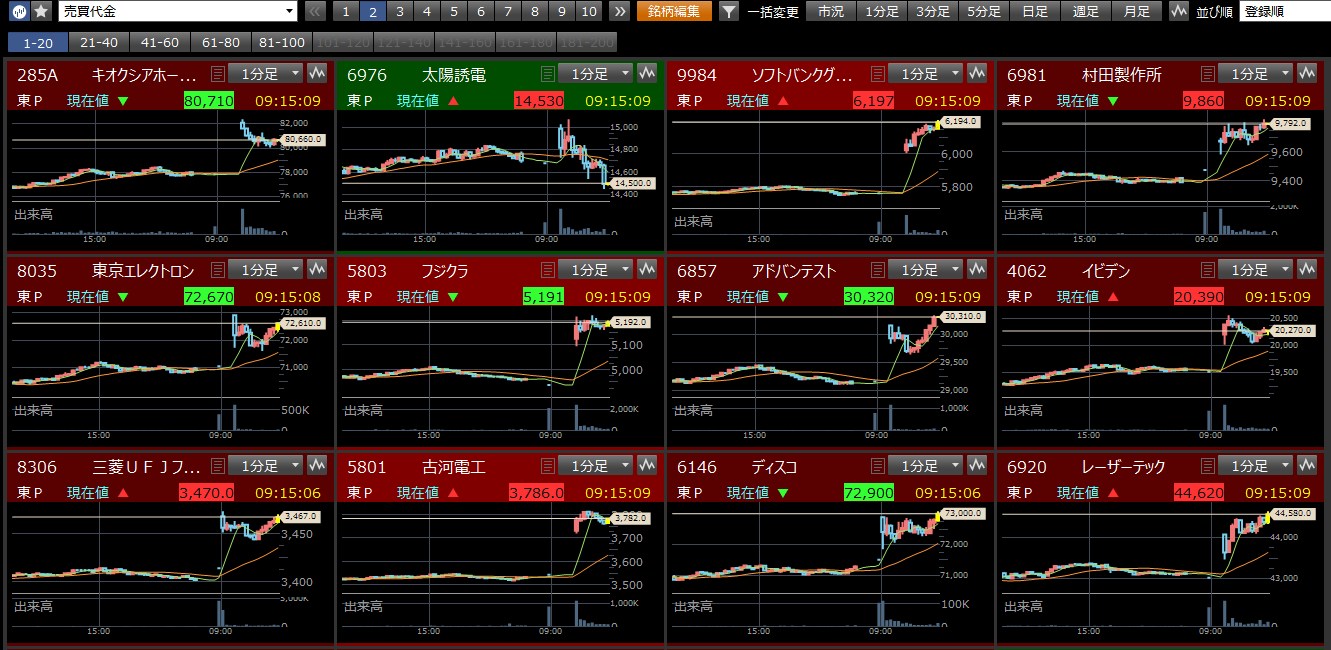Select the 市況 bulk view button
The width and height of the screenshot is (1331, 650).
[830, 12]
